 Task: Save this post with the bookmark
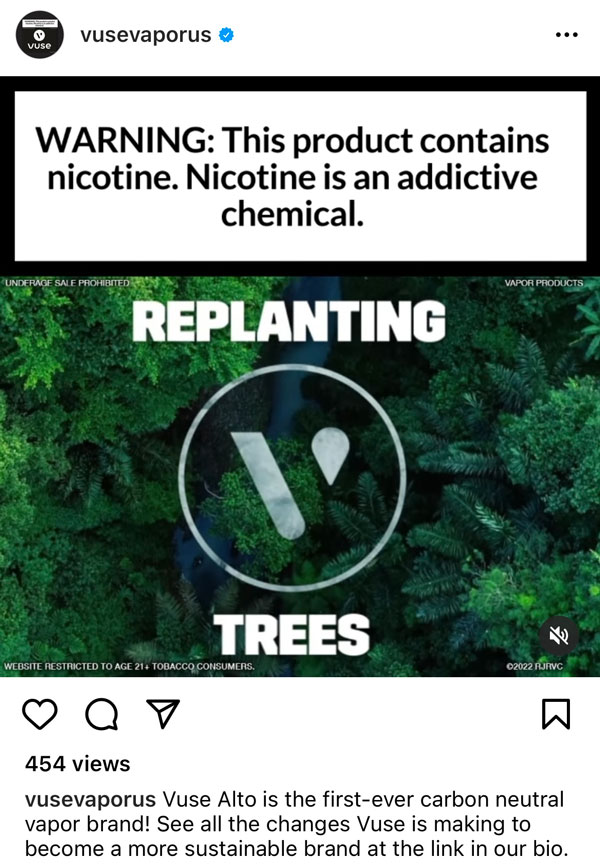click(556, 713)
